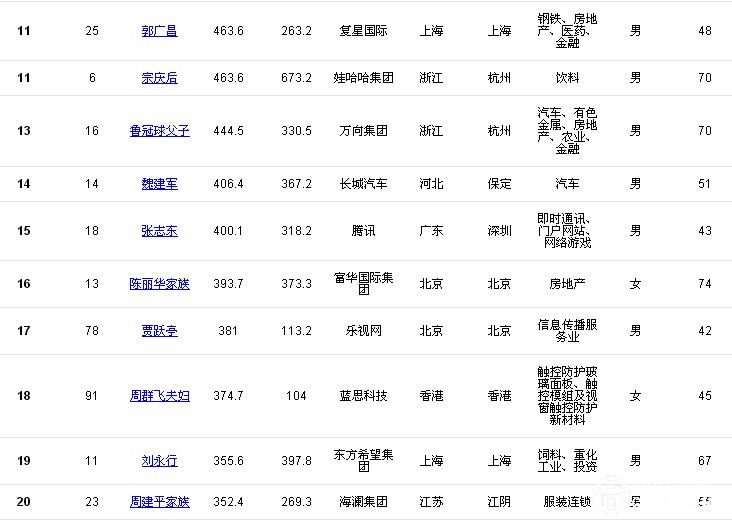Open the 张志东 link
The height and width of the screenshot is (525, 732).
coord(159,231)
